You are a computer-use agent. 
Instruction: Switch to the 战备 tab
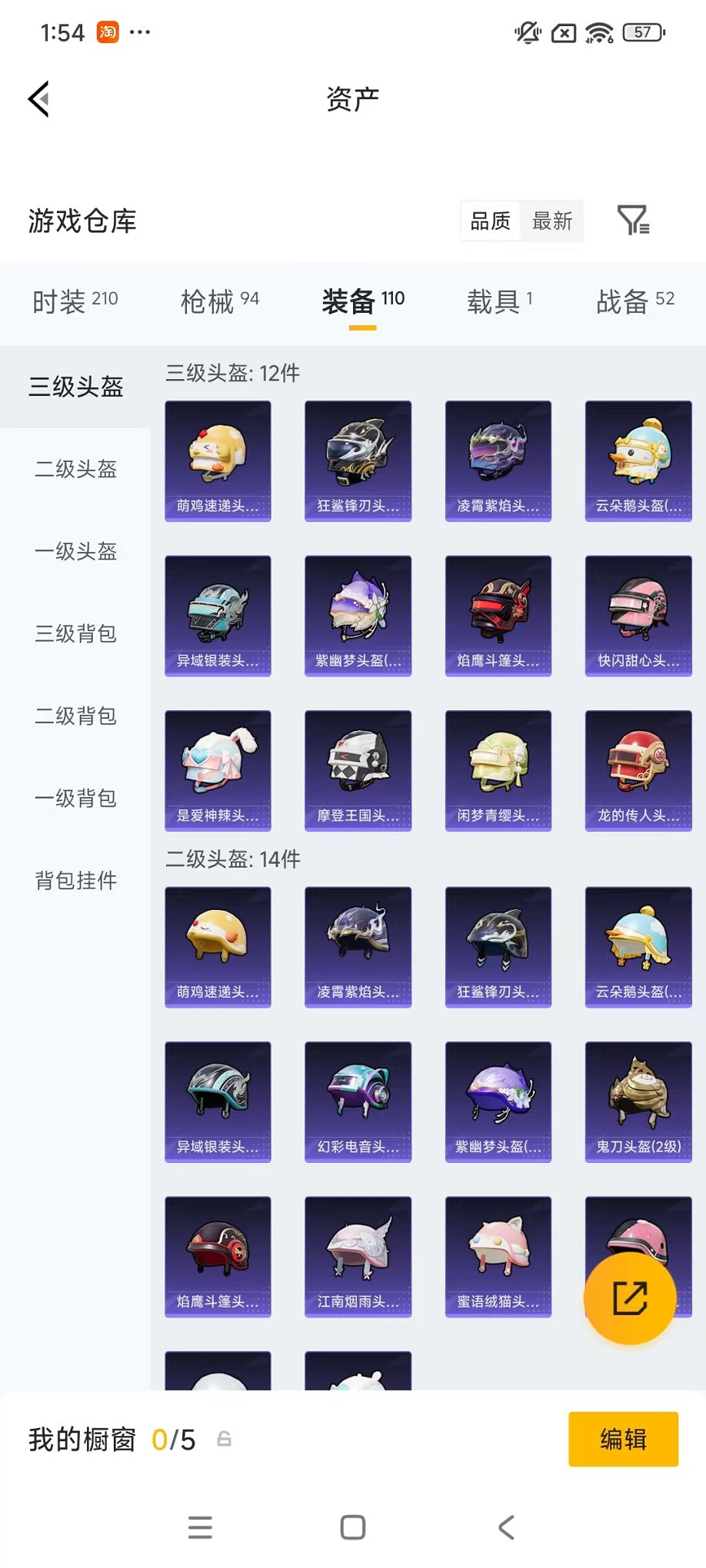(x=635, y=301)
